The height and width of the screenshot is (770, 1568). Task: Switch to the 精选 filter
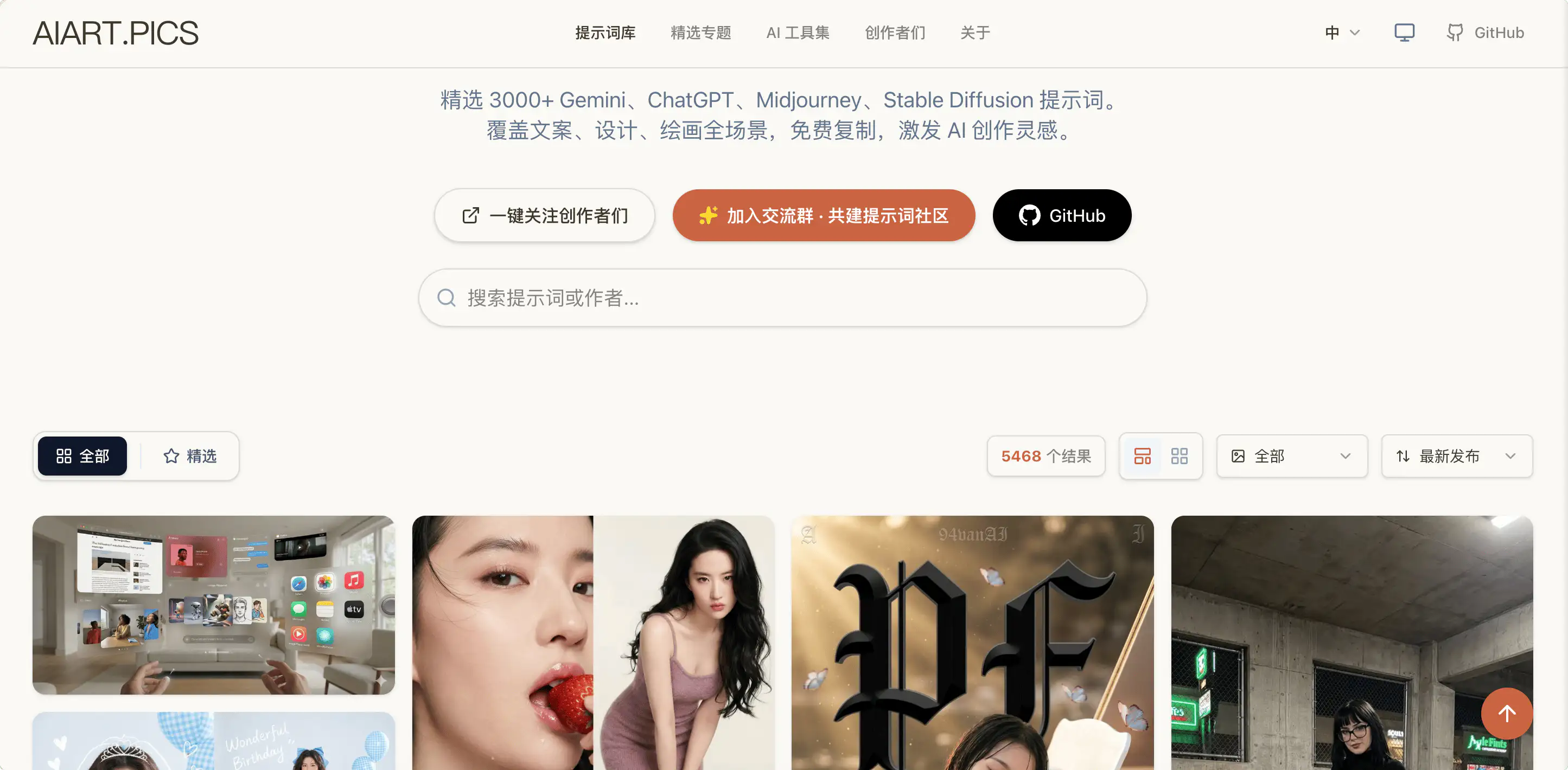190,456
